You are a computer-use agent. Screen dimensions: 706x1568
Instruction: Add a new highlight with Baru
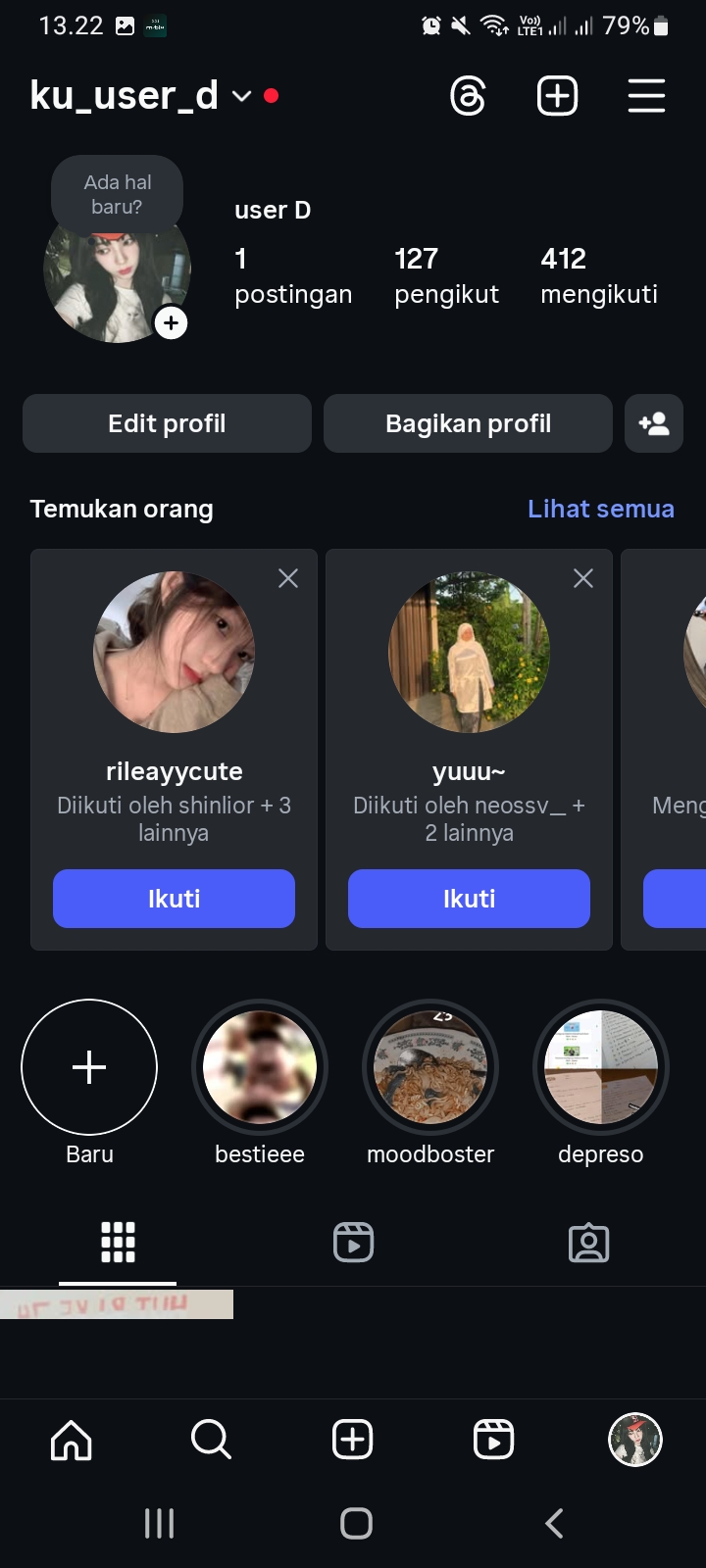point(89,1067)
